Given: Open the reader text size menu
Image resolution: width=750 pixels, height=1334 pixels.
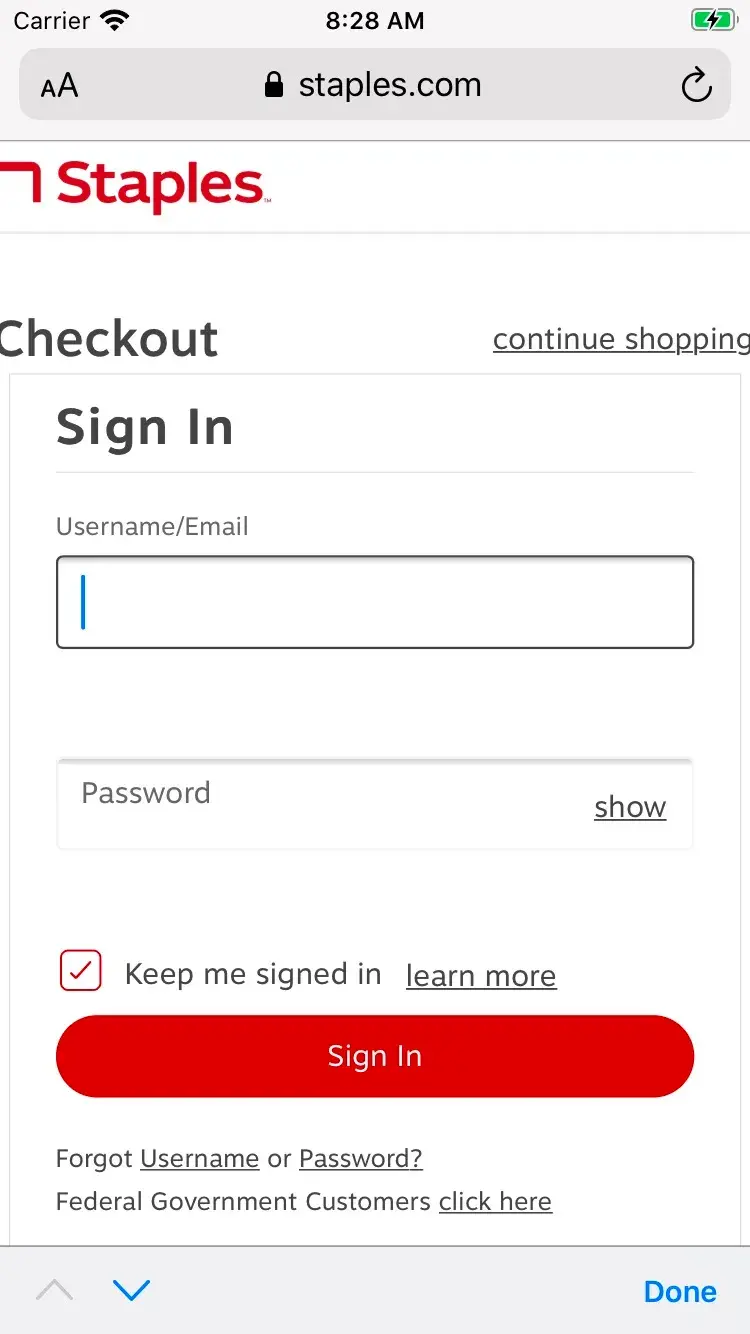Looking at the screenshot, I should click(x=59, y=86).
